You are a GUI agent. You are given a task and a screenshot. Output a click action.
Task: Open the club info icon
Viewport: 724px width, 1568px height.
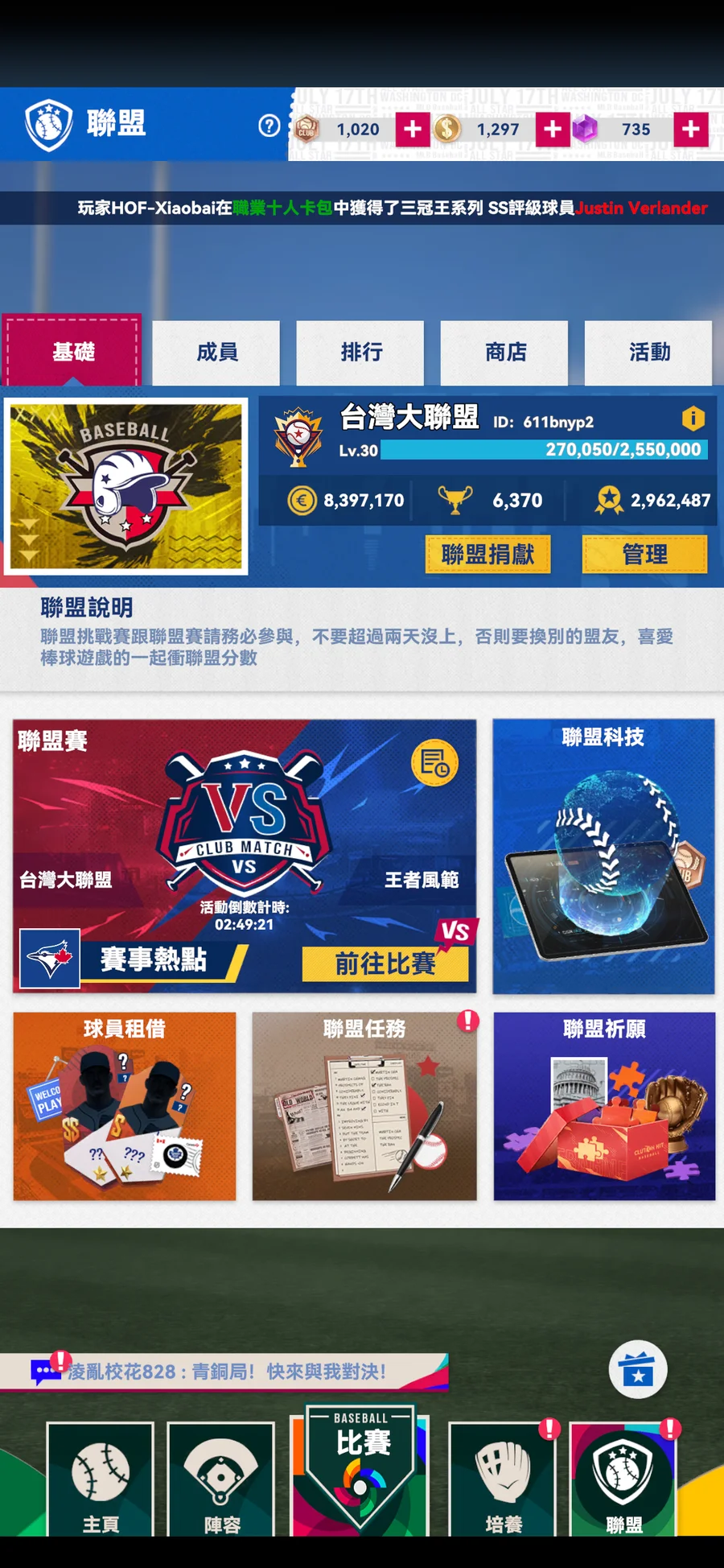pyautogui.click(x=693, y=419)
